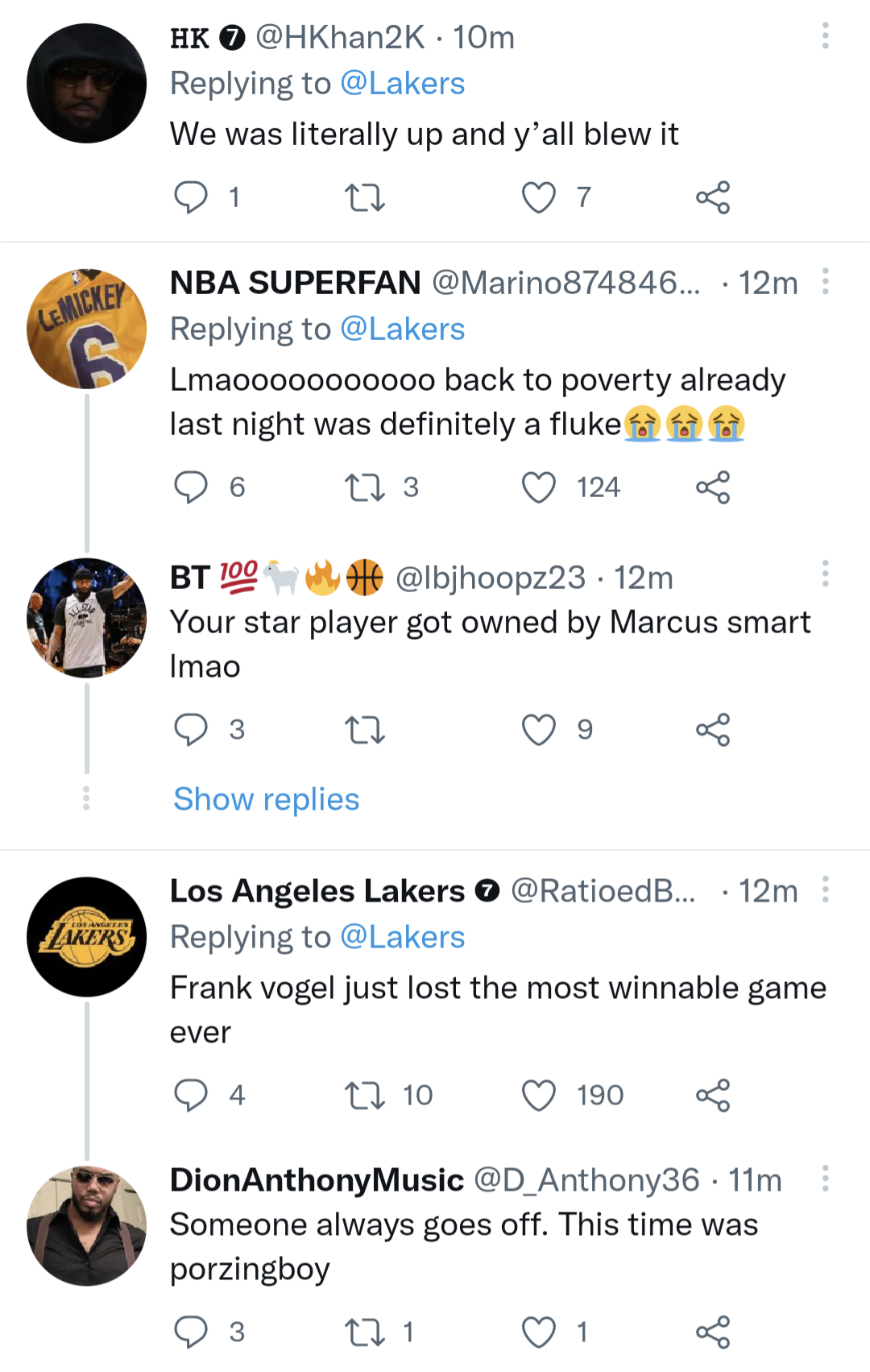Show replies under BT's tweet
The height and width of the screenshot is (1372, 870).
click(x=266, y=798)
